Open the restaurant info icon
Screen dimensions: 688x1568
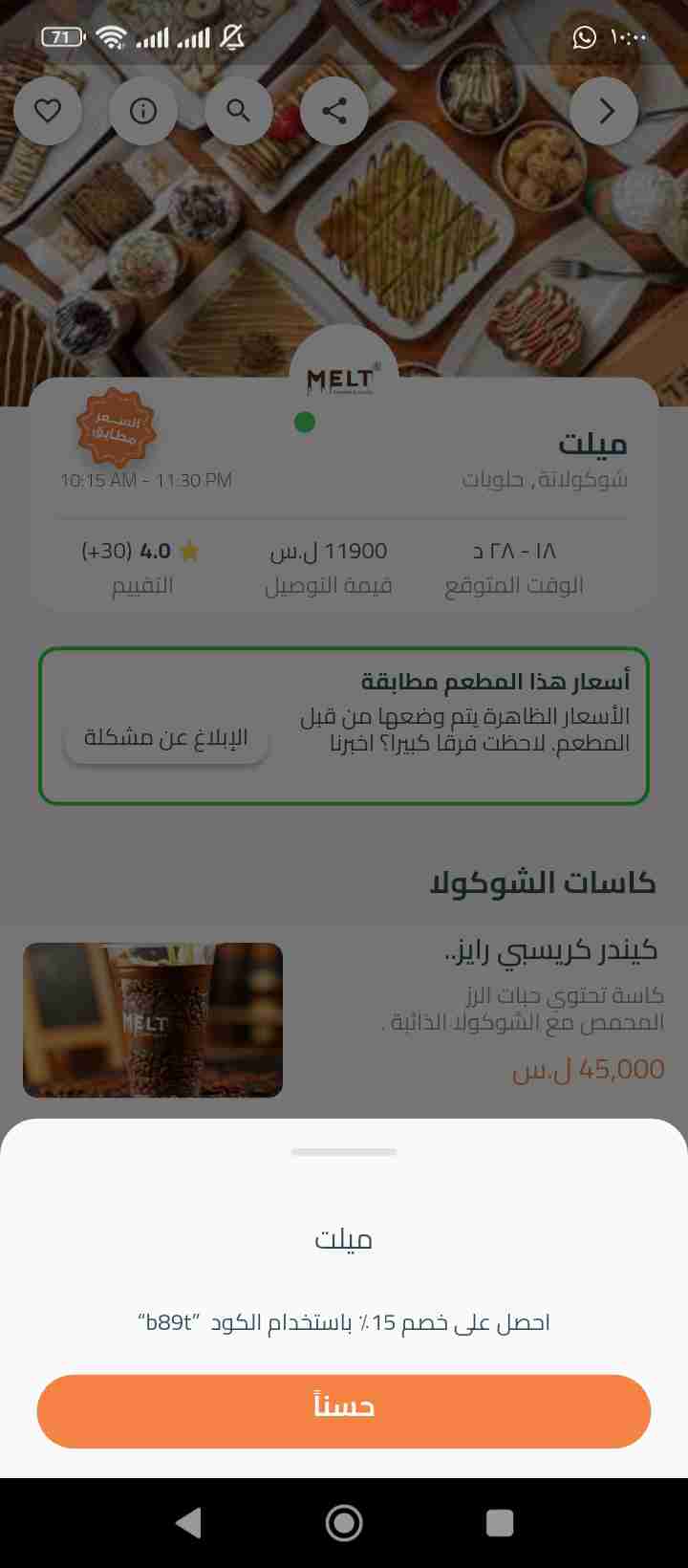(x=143, y=112)
